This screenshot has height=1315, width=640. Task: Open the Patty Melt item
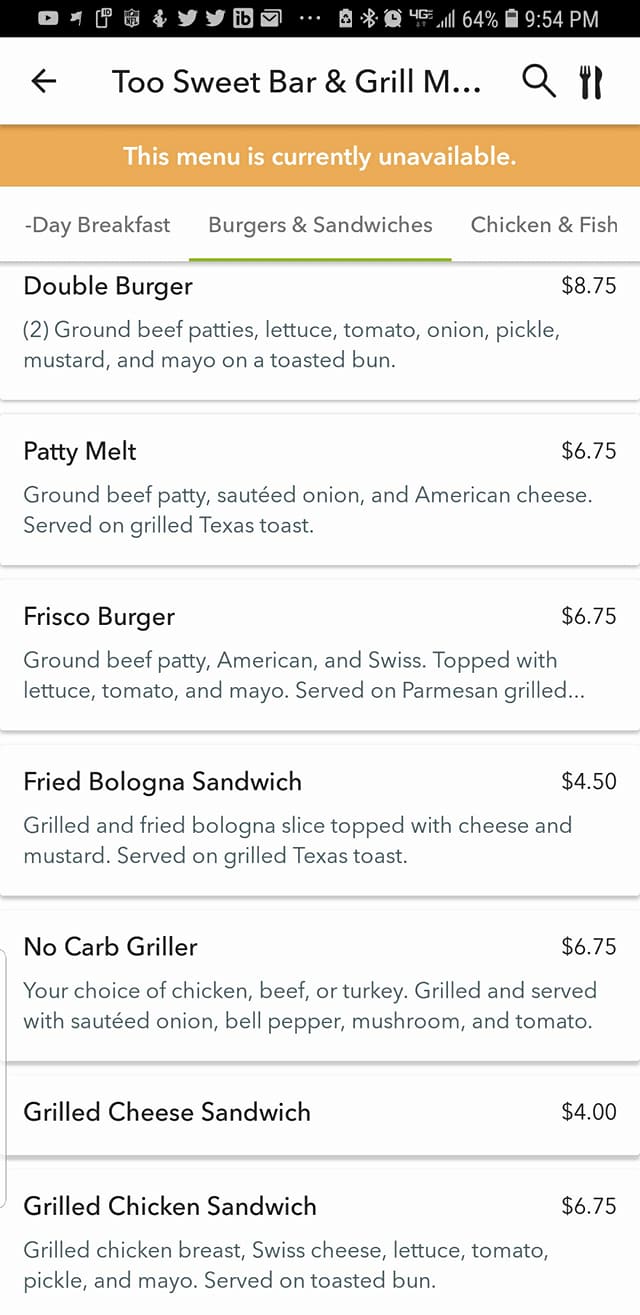(320, 490)
